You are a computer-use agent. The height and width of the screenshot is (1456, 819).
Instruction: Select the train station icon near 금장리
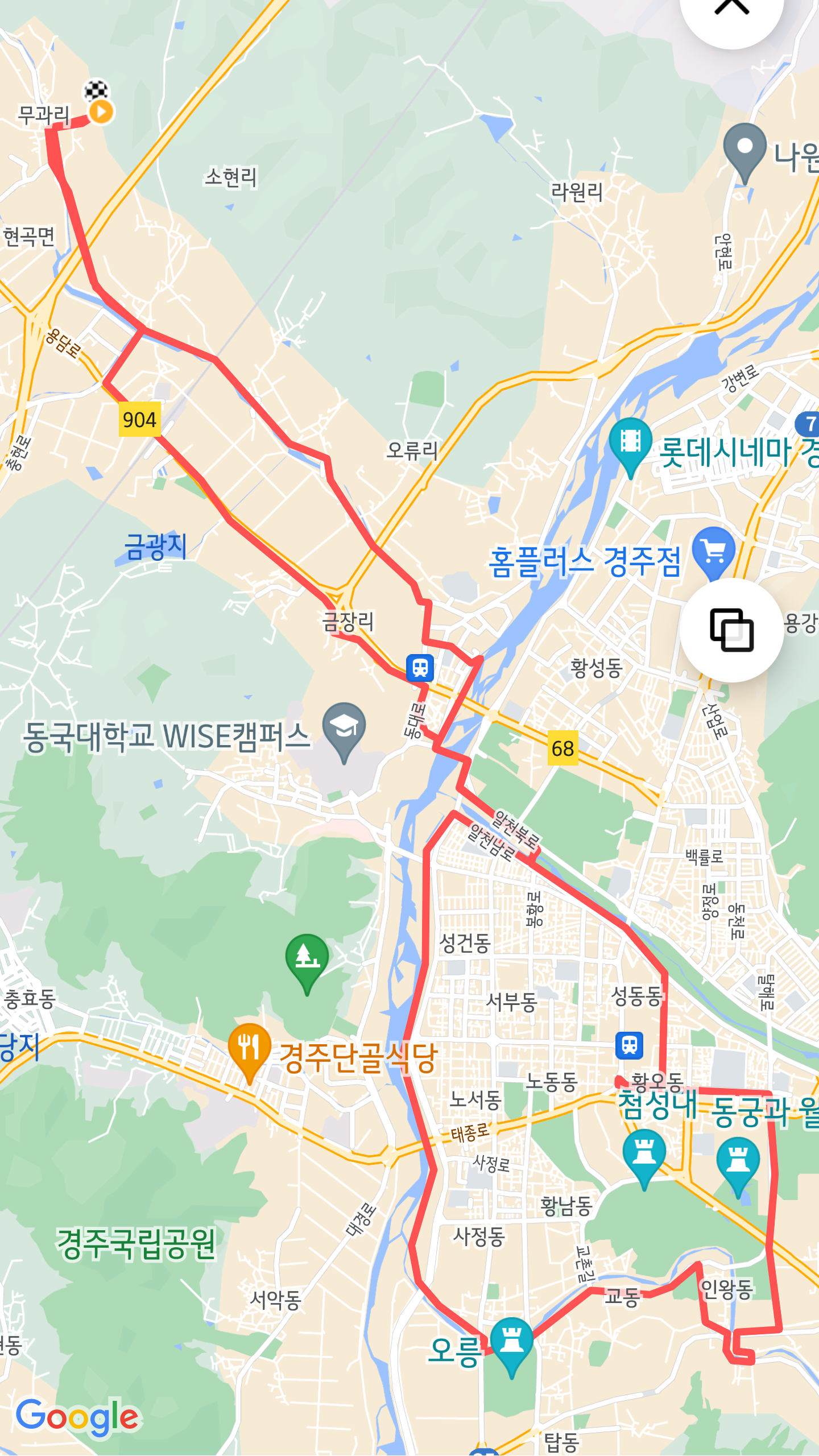tap(420, 668)
